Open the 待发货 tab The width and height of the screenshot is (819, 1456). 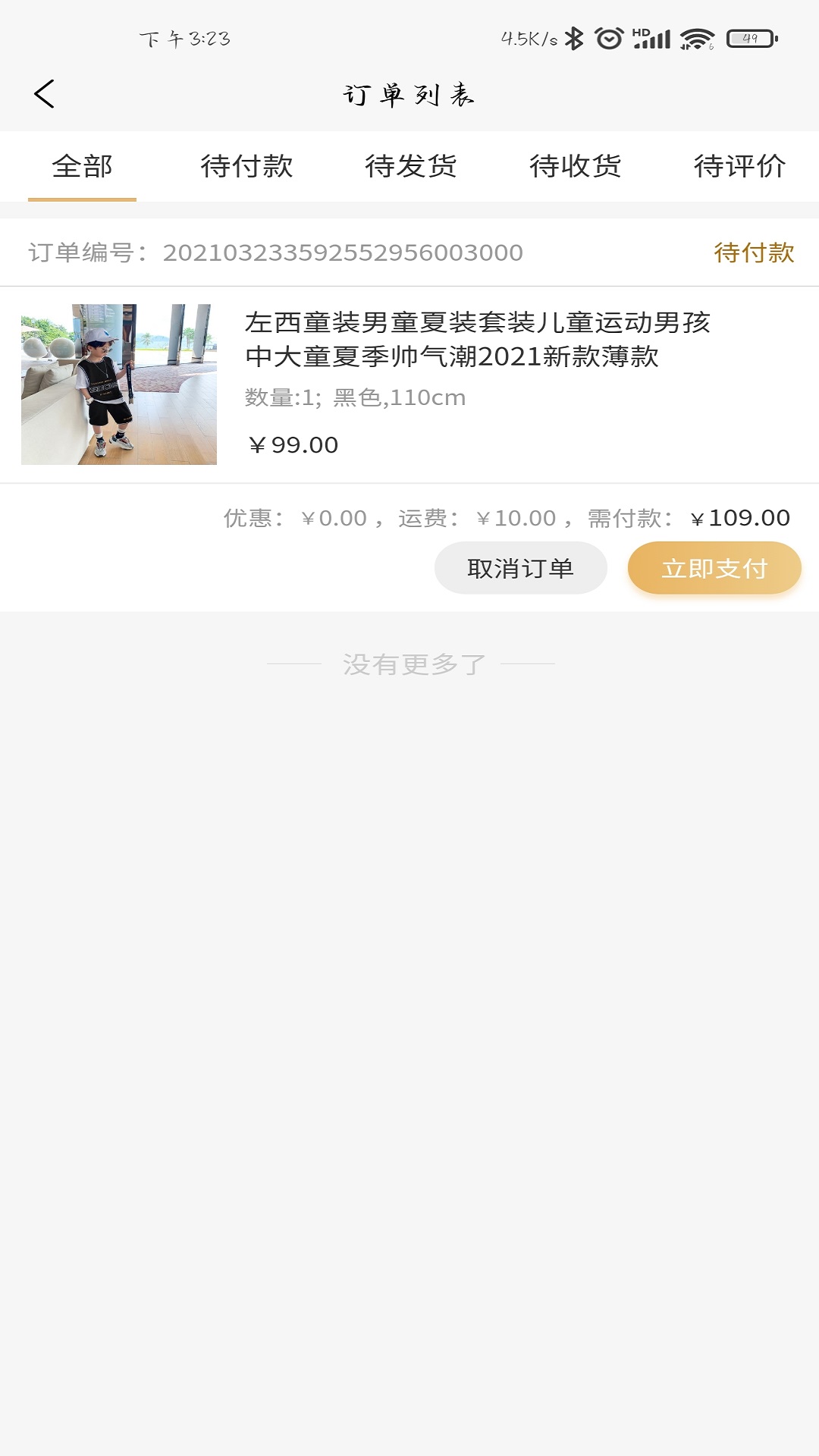410,166
